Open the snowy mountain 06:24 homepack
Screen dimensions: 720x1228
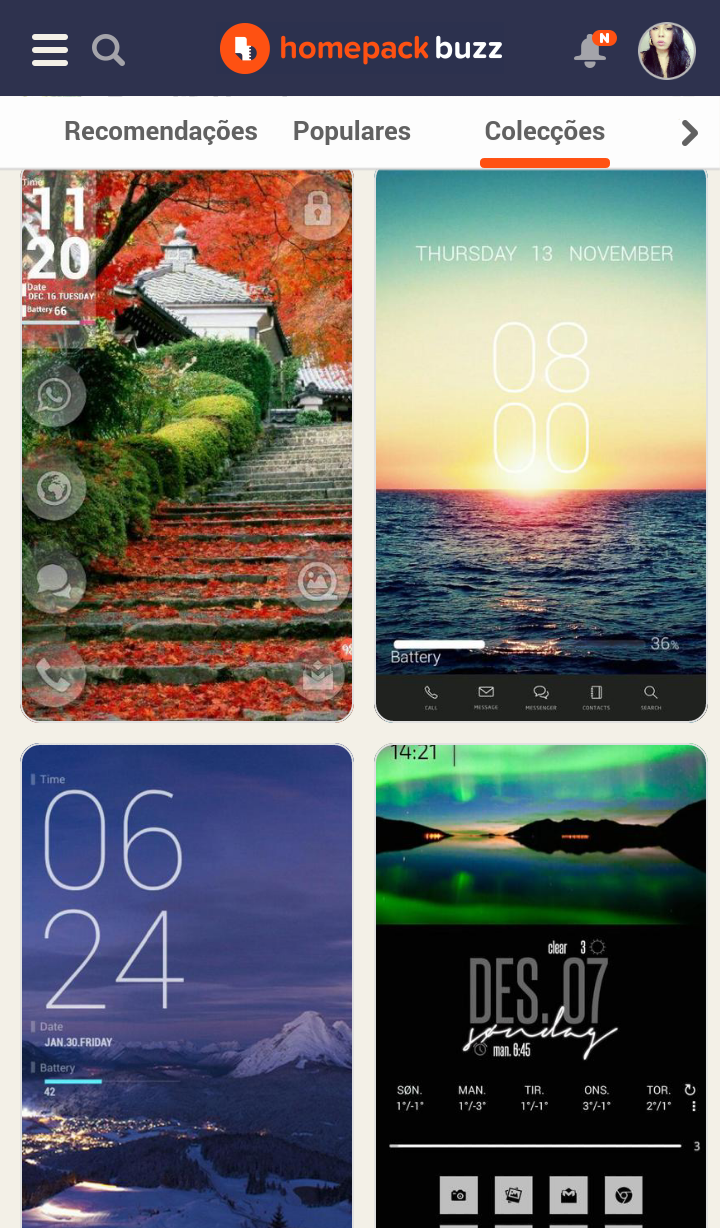coord(187,985)
